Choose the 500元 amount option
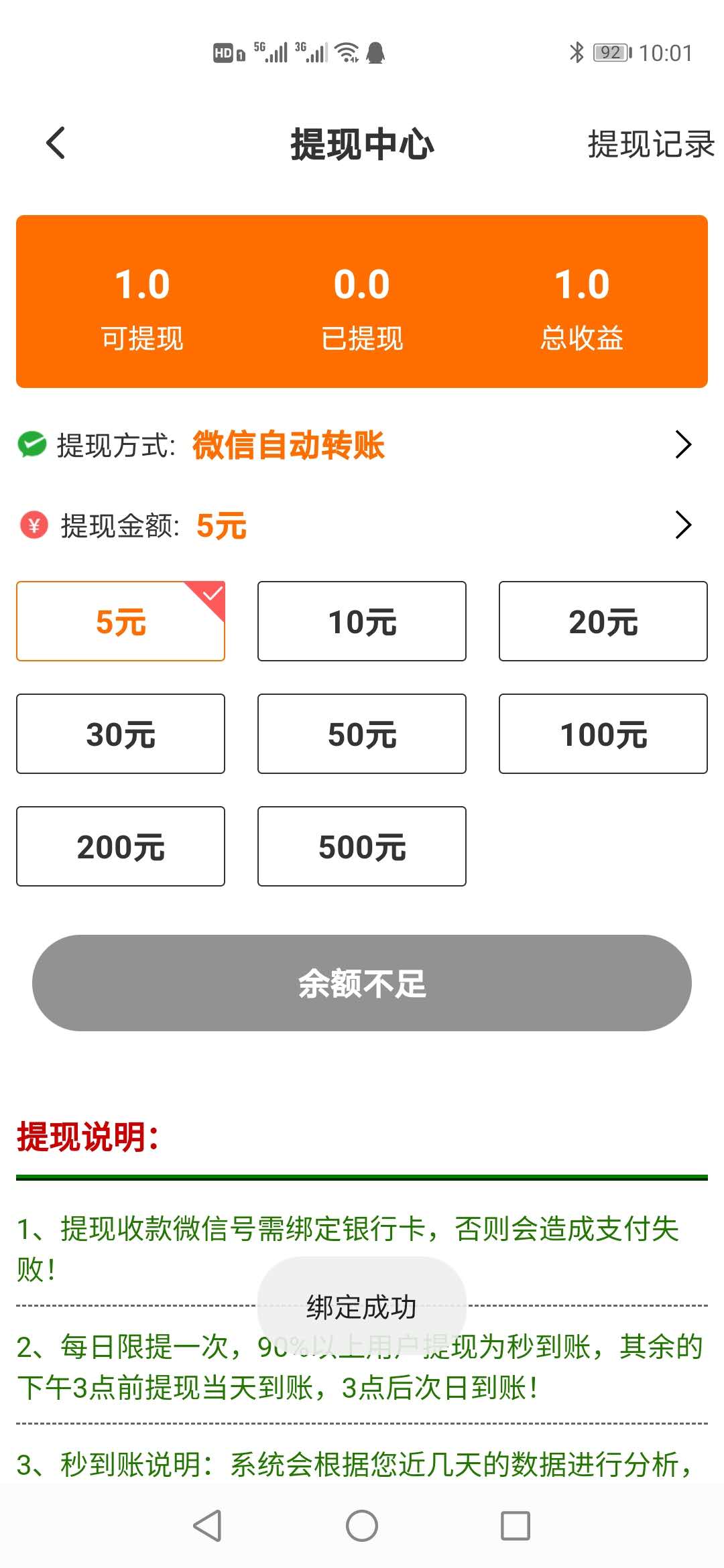This screenshot has width=724, height=1568. [362, 846]
